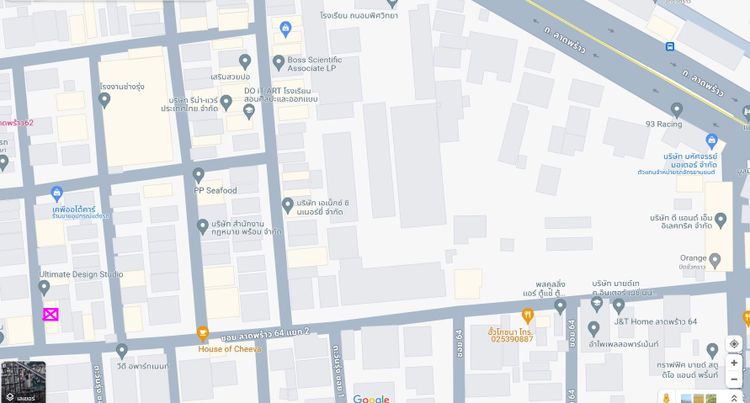750x403 pixels.
Task: Select the PP Seafood place marker
Action: (x=198, y=175)
